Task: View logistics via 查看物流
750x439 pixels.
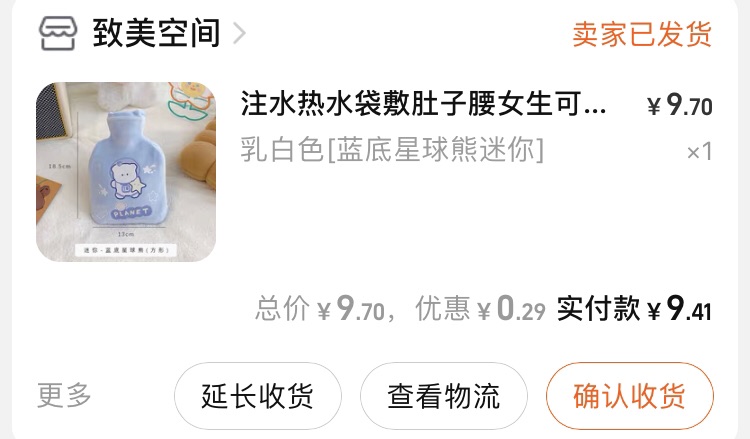Action: [443, 396]
